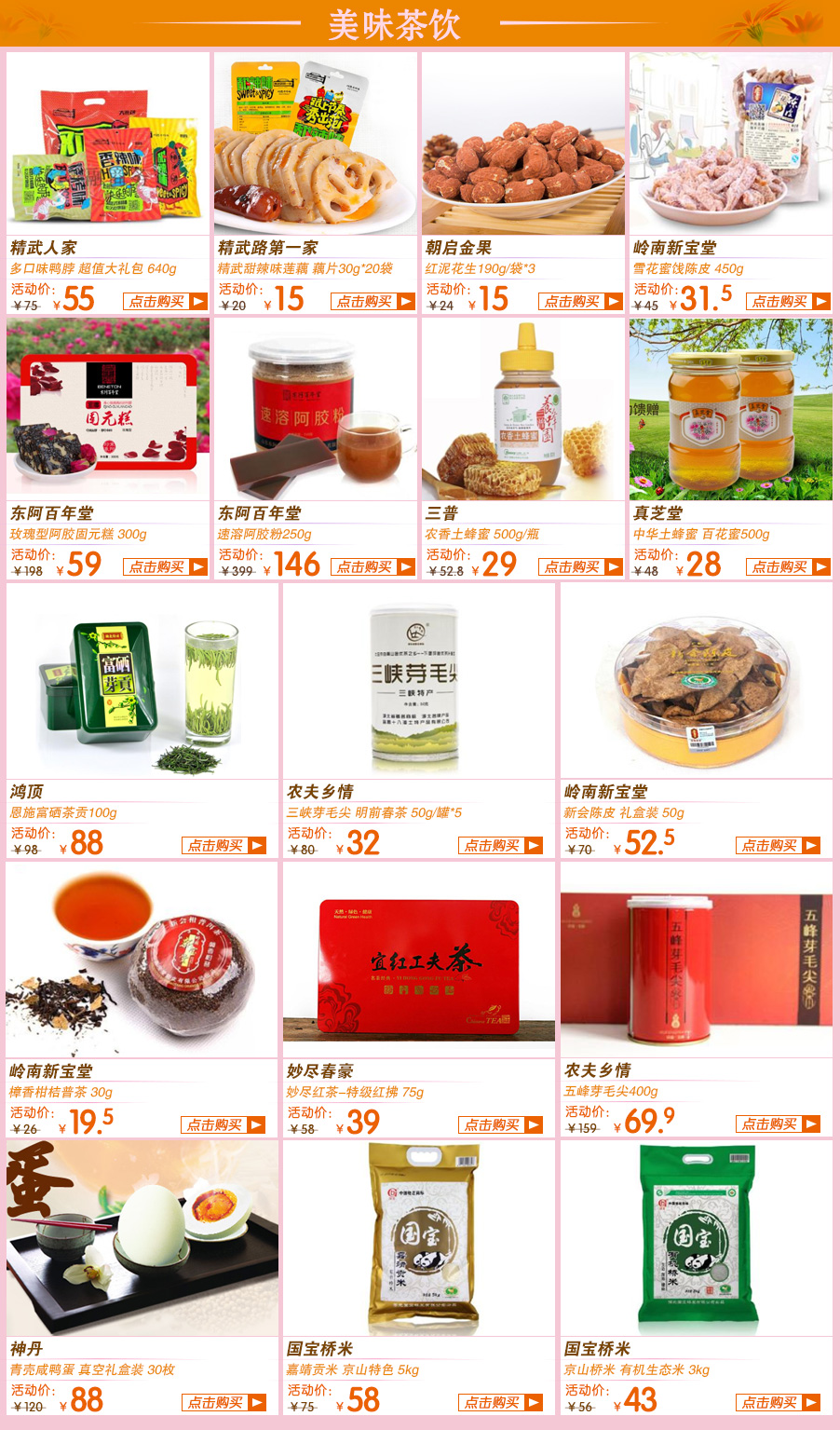Tap 点击购买 for 玫瑰型阿胶固元糕
The height and width of the screenshot is (1430, 840).
tap(165, 566)
